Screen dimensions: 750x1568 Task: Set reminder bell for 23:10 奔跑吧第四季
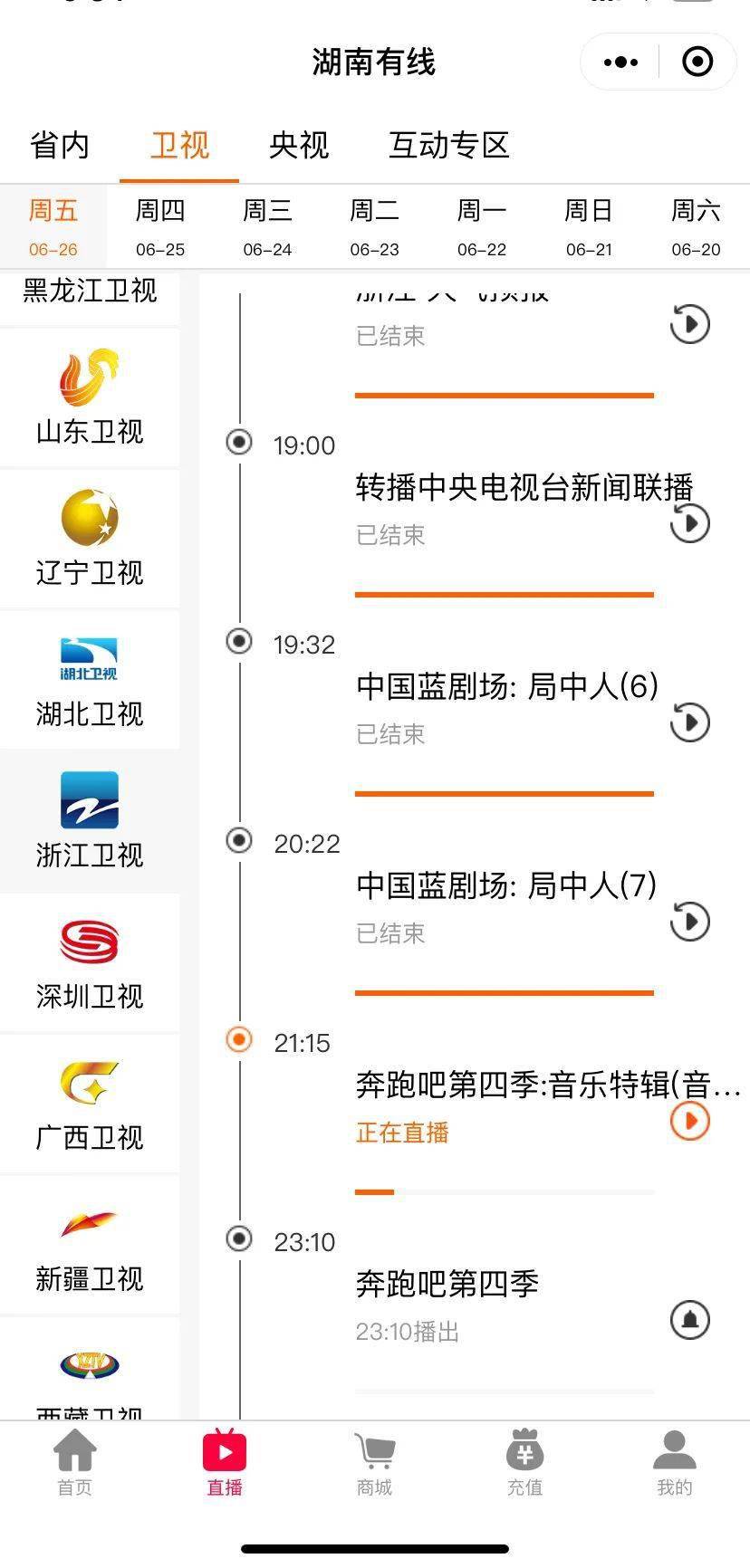point(690,1320)
